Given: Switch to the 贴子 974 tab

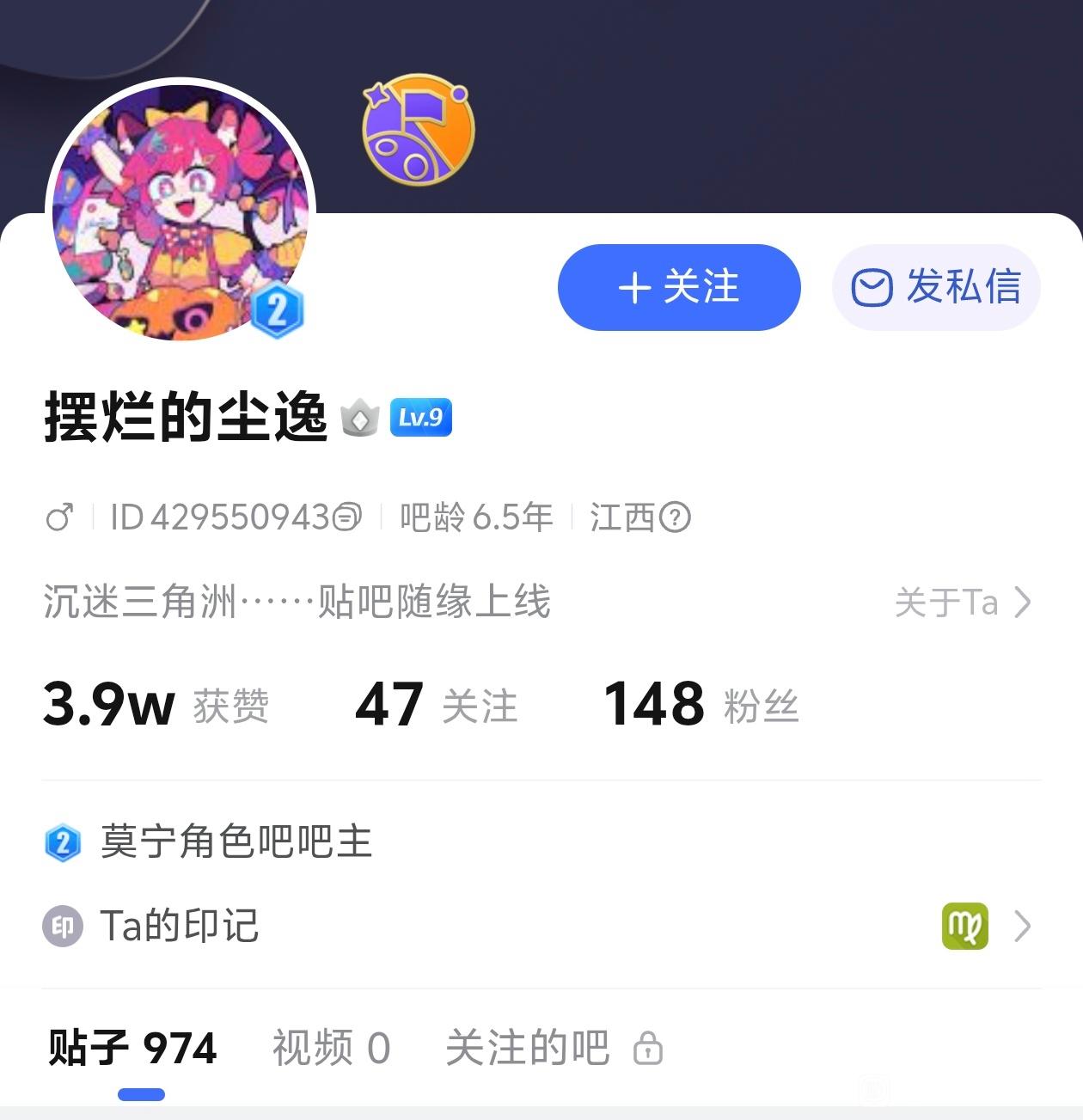Looking at the screenshot, I should point(133,1048).
